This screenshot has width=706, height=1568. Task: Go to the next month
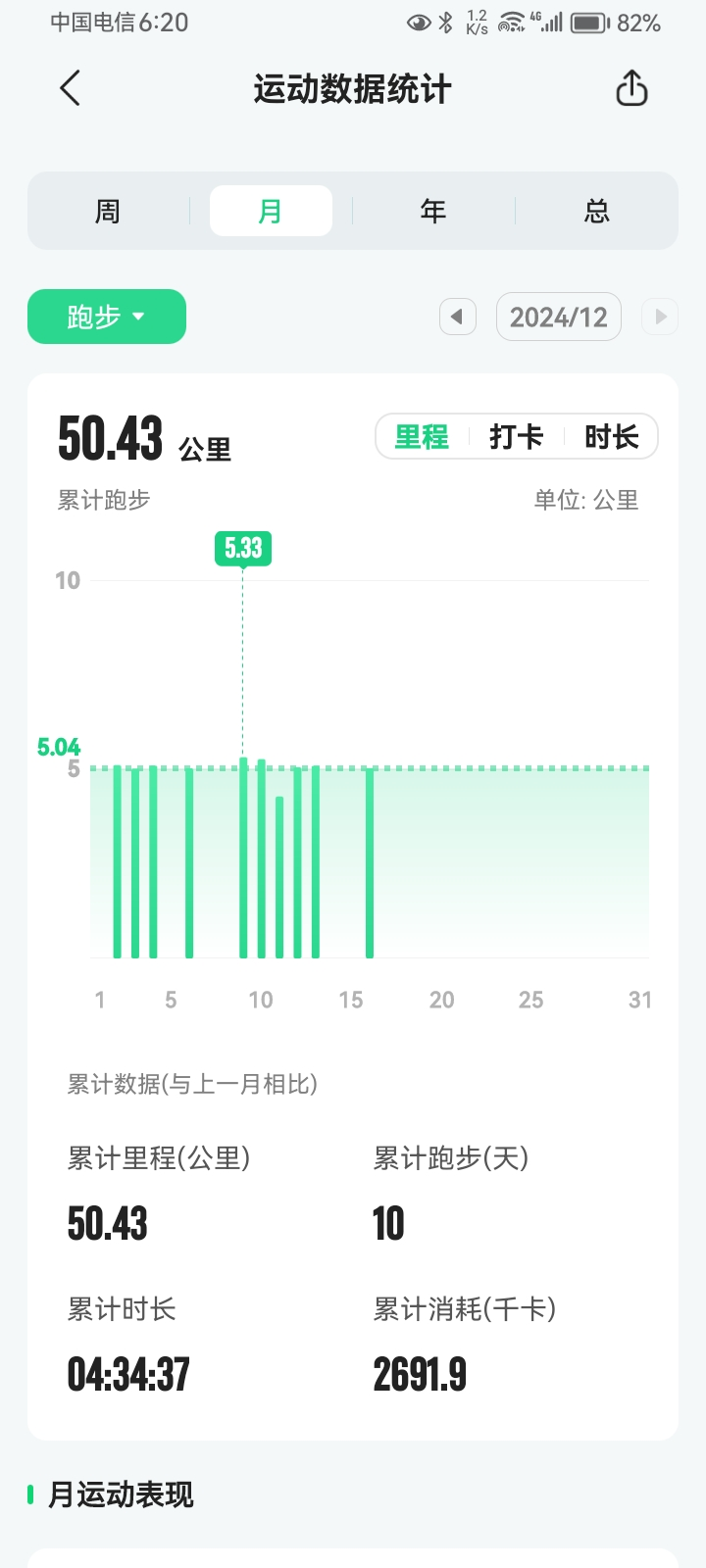pos(660,317)
